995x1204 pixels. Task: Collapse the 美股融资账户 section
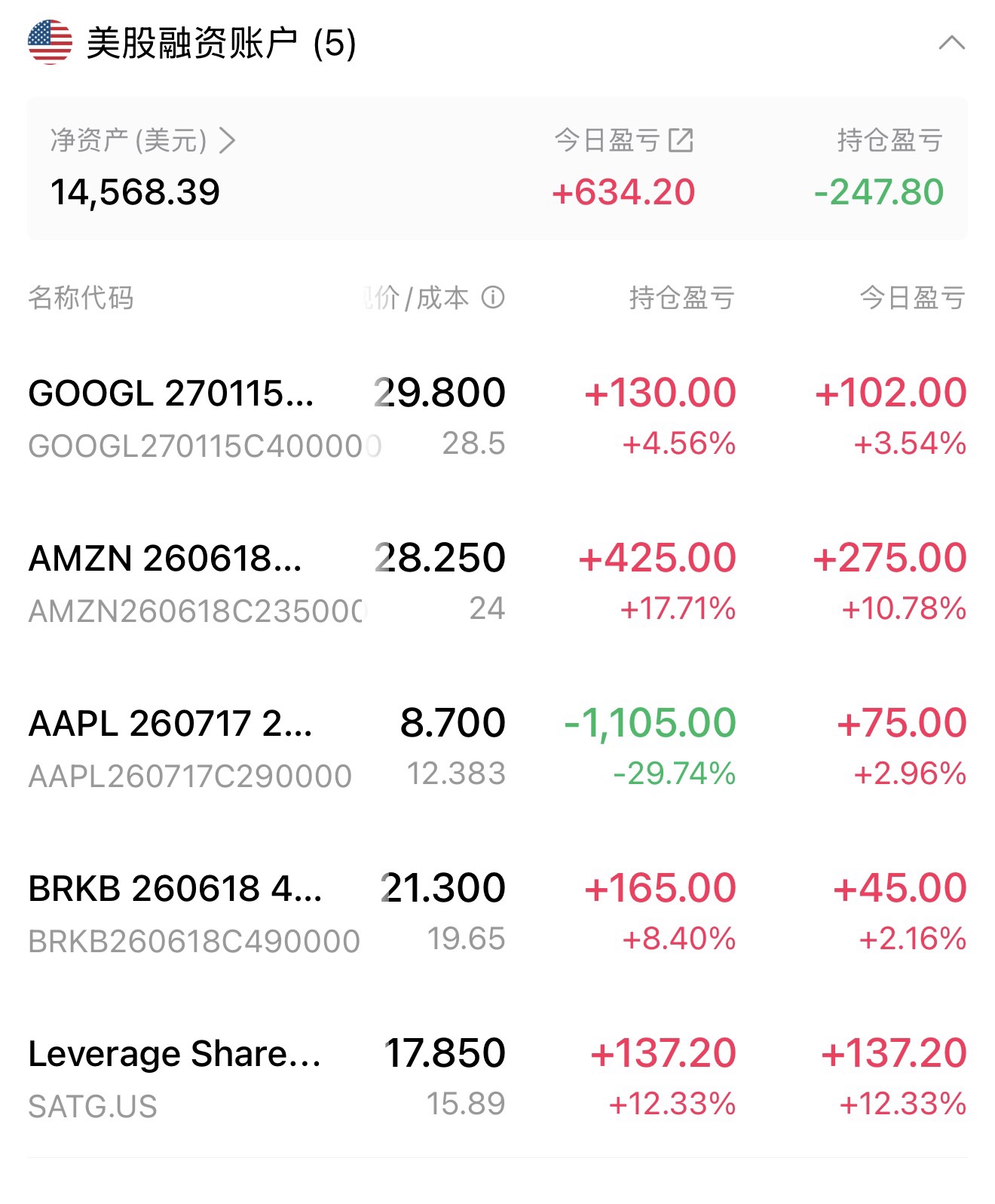pos(951,43)
